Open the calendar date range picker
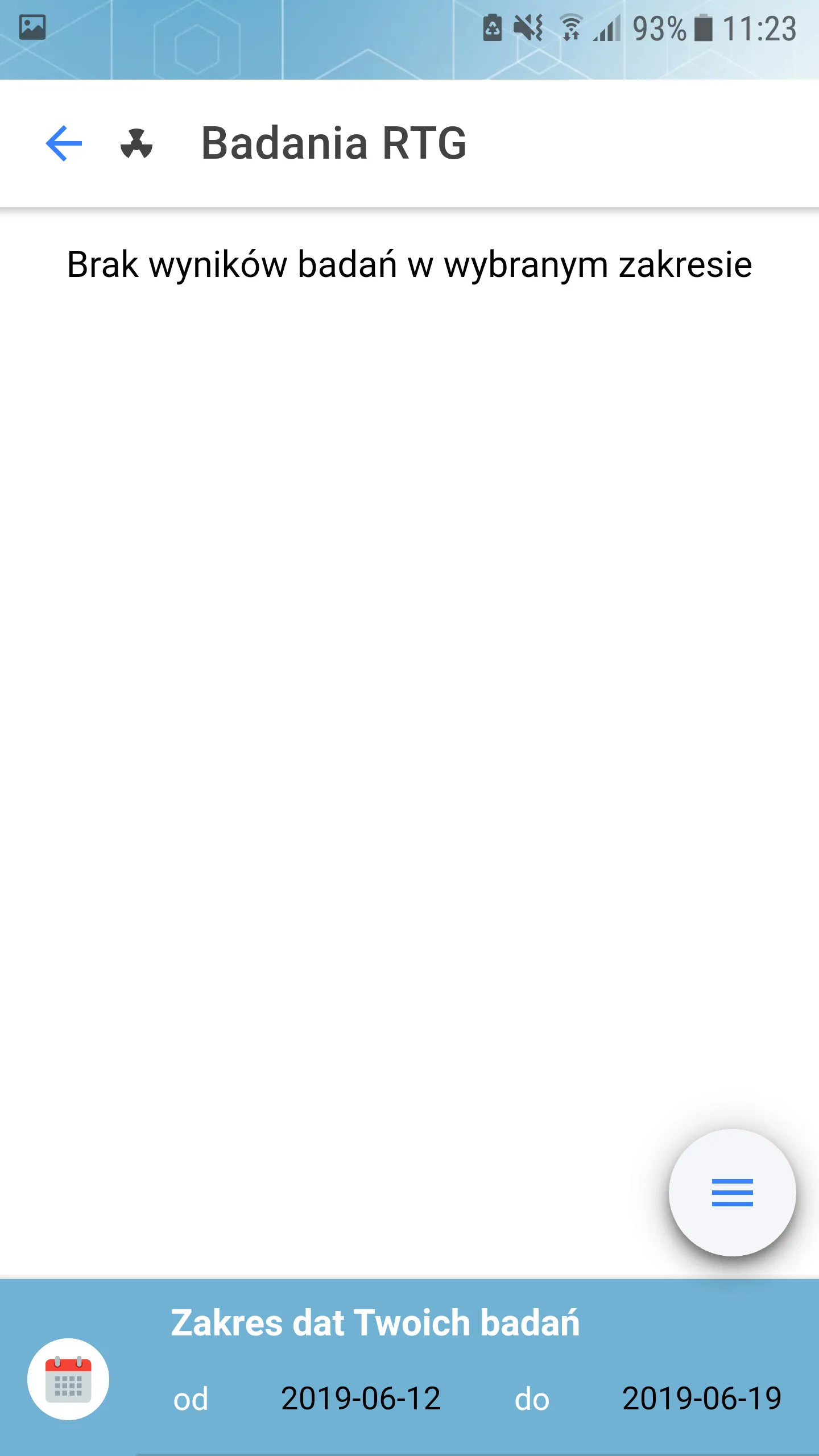 point(68,1379)
